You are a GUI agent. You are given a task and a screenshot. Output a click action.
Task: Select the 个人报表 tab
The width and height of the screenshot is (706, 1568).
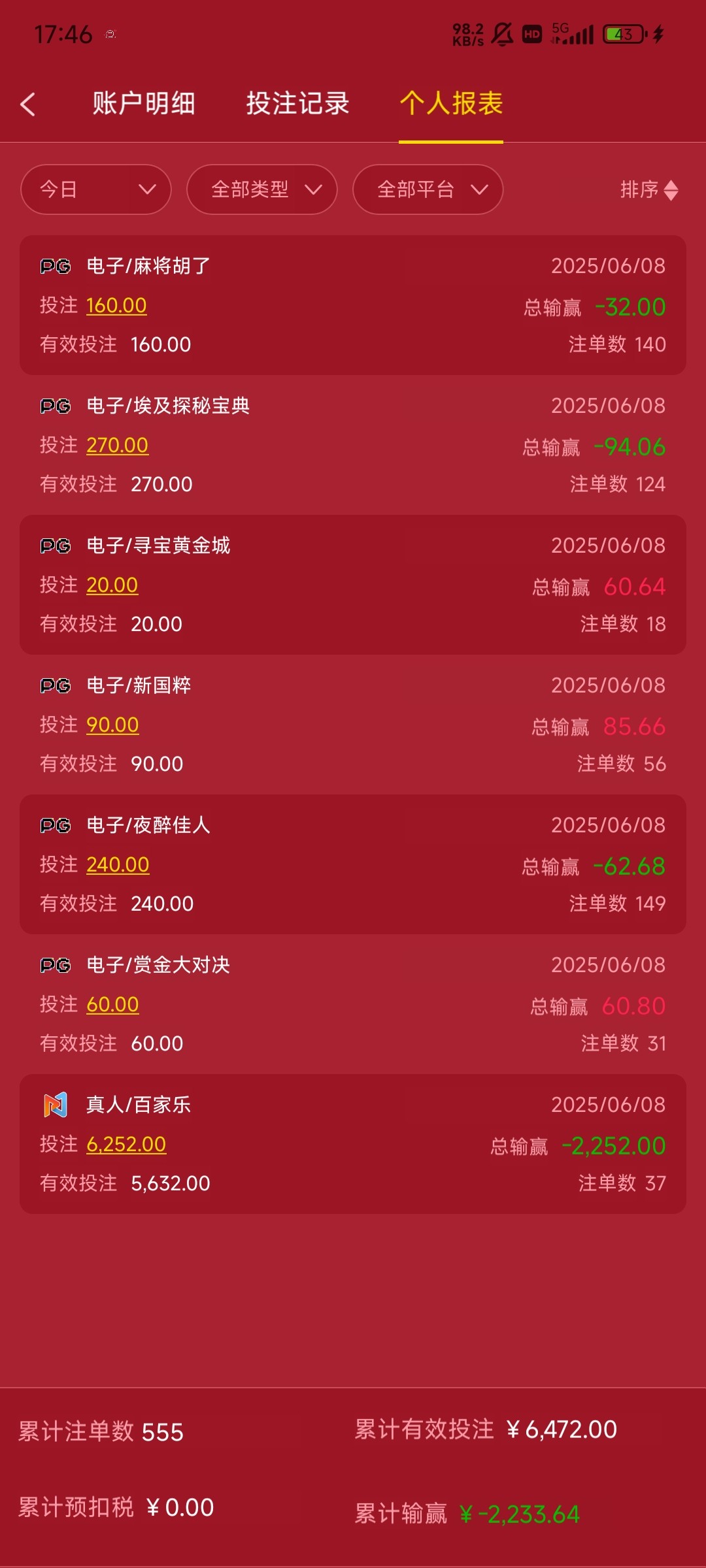pos(451,103)
